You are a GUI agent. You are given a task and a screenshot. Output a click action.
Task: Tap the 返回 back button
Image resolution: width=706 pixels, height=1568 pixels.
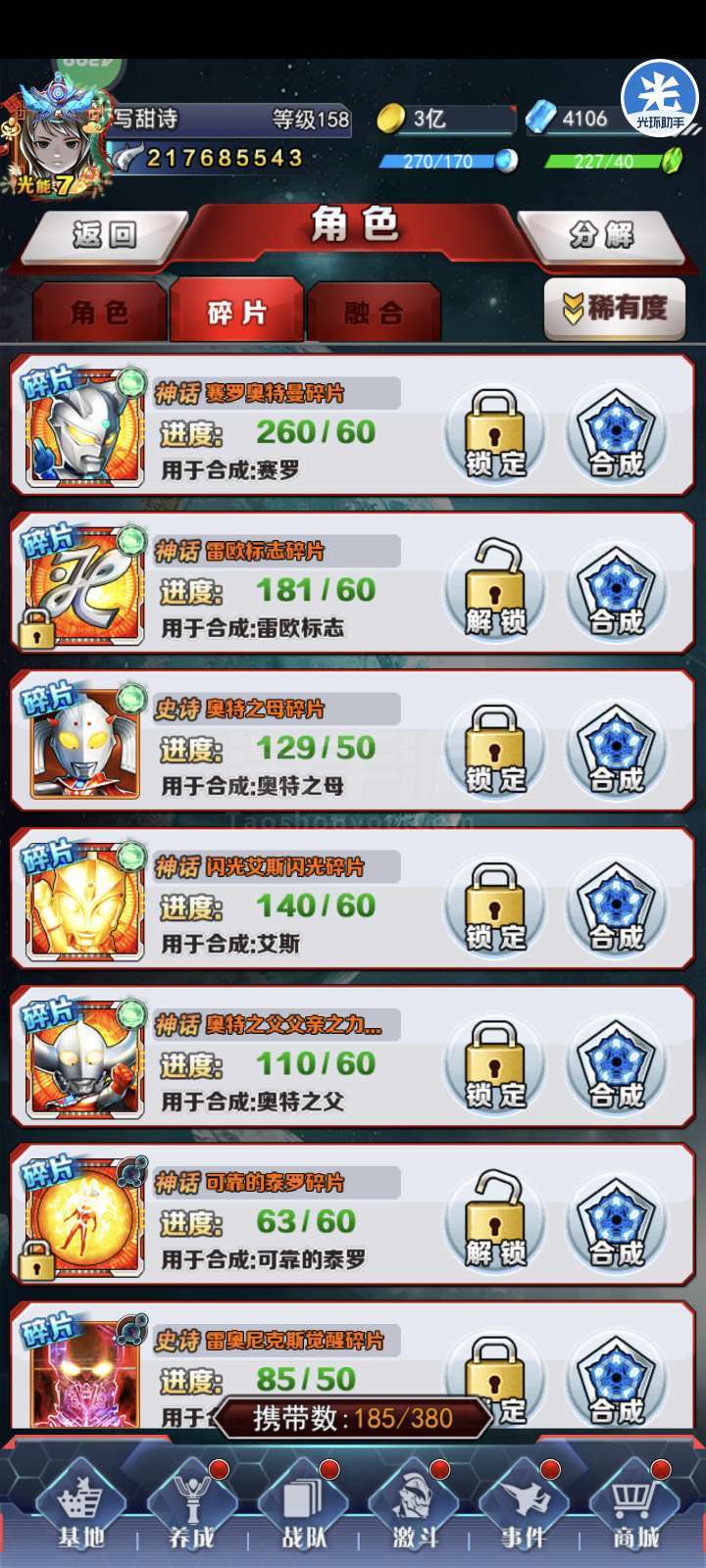click(103, 235)
